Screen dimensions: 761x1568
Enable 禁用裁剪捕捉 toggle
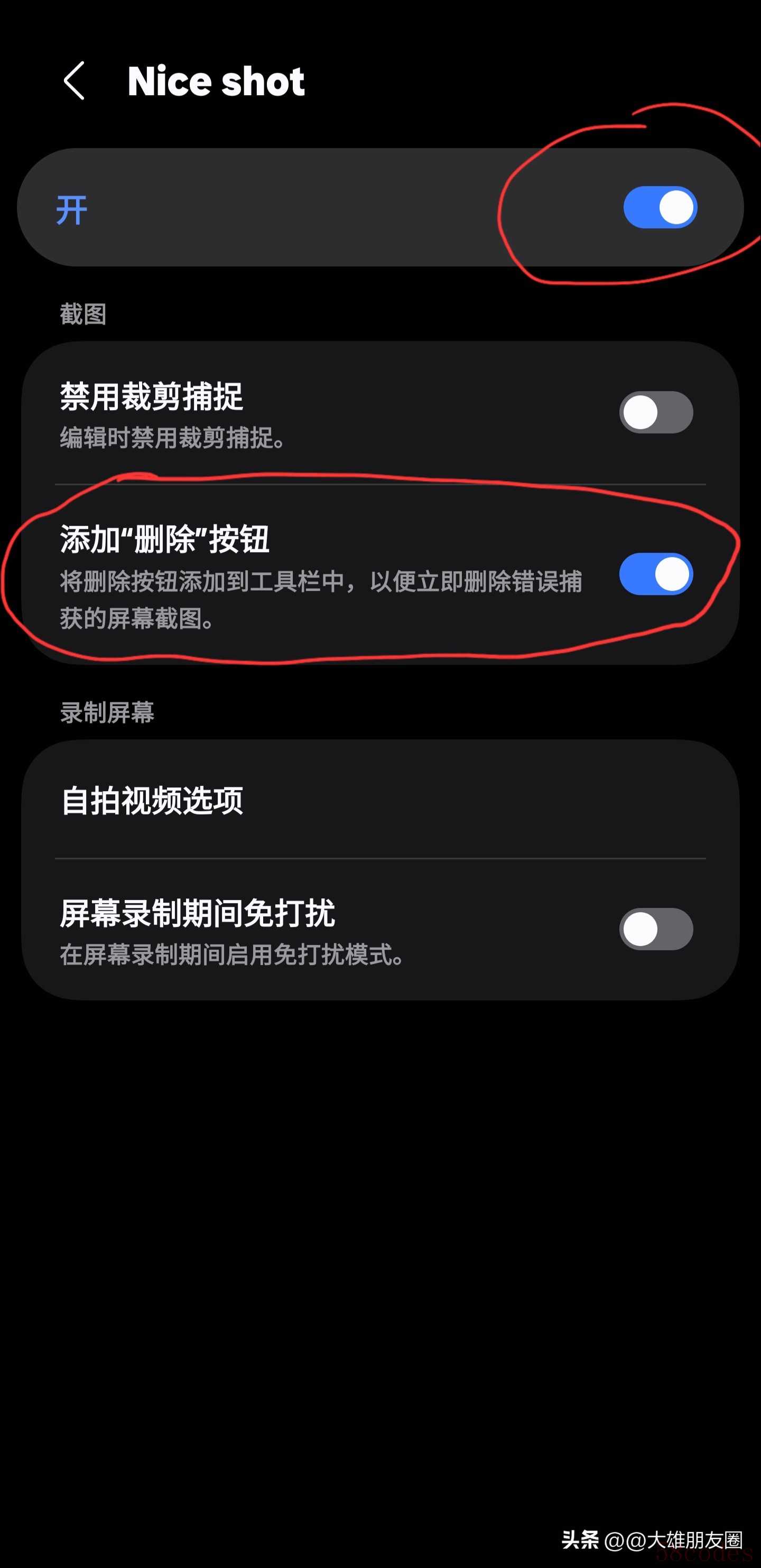click(656, 413)
